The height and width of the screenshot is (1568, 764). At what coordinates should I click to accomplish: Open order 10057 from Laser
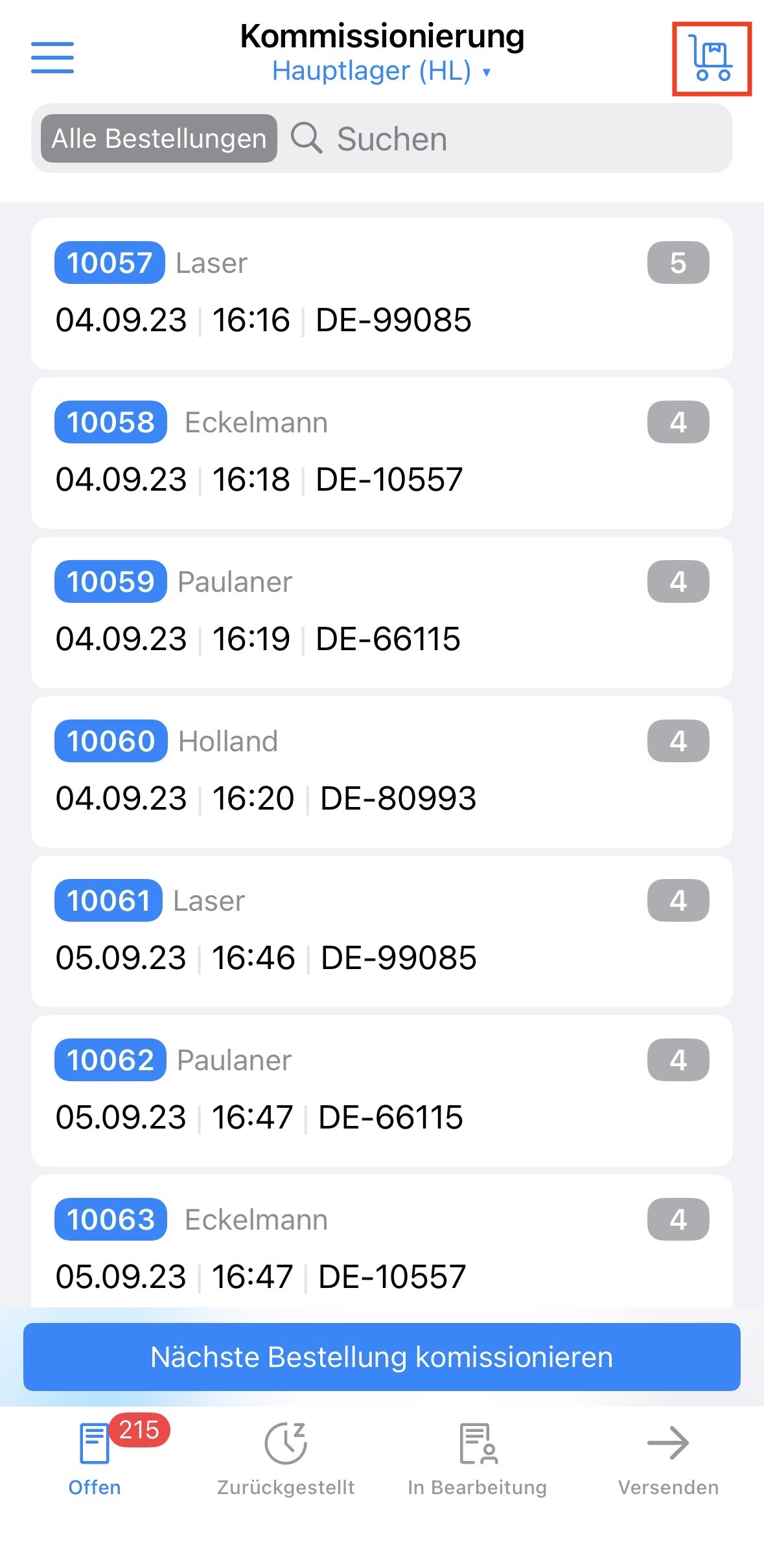click(382, 293)
